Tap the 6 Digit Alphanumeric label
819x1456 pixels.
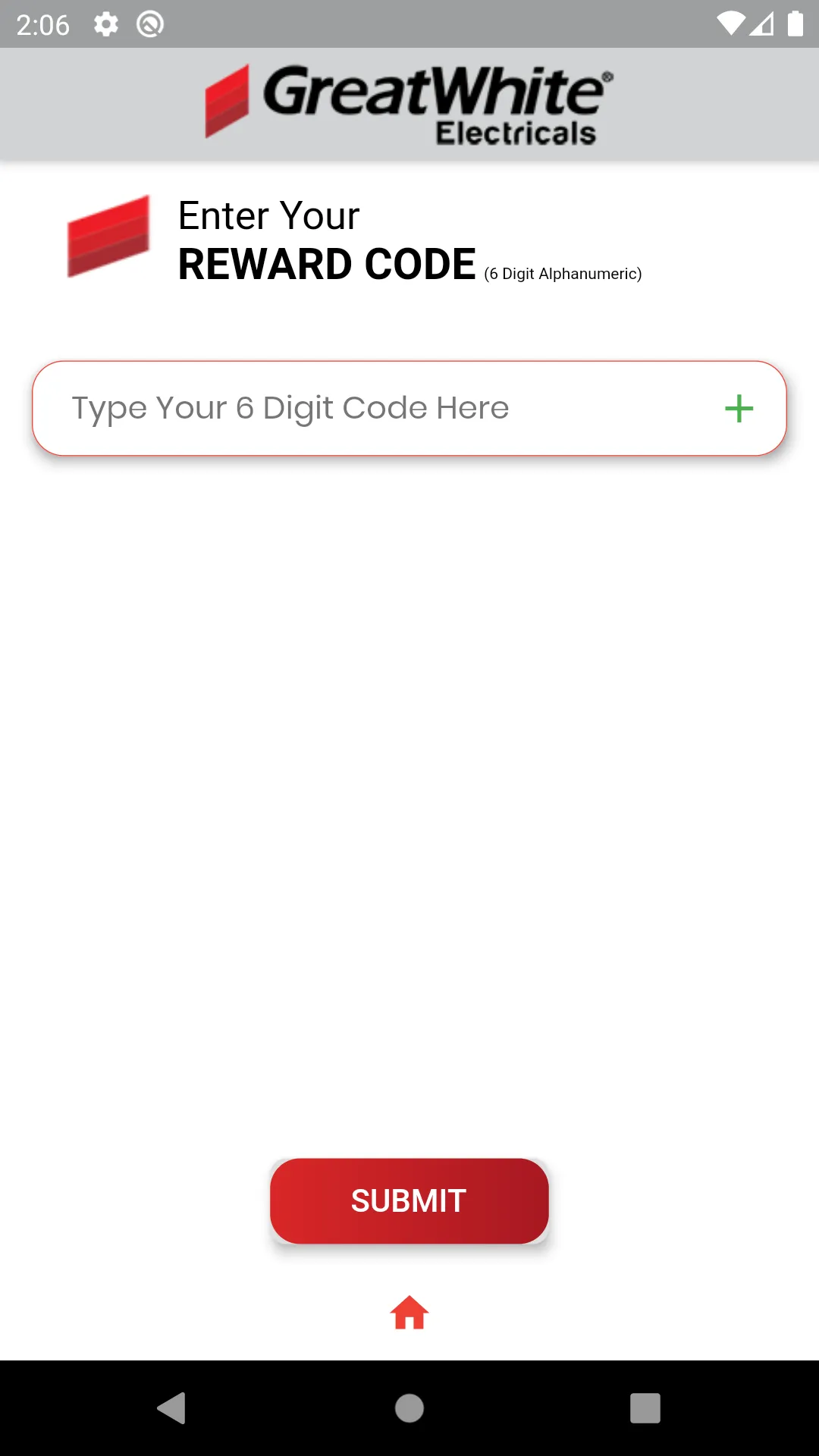point(563,274)
